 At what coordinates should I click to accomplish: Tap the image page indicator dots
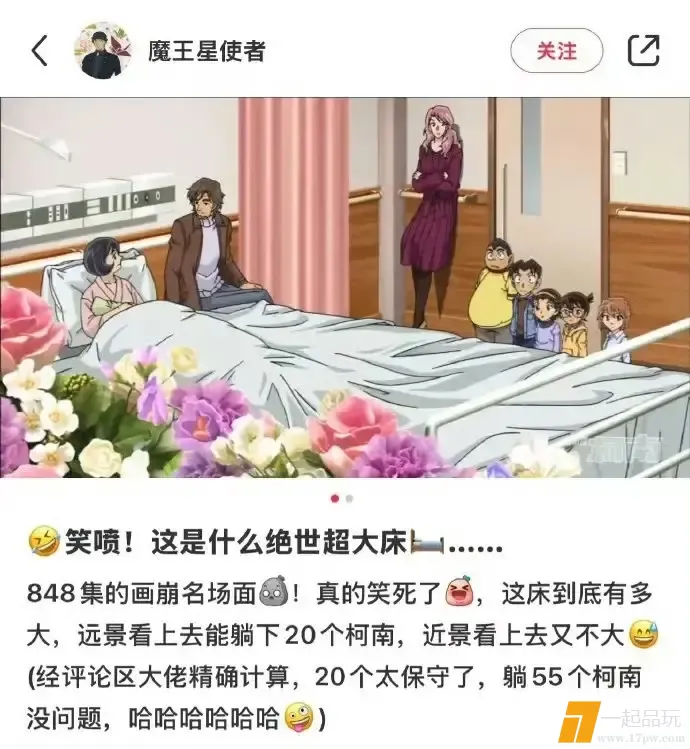342,497
